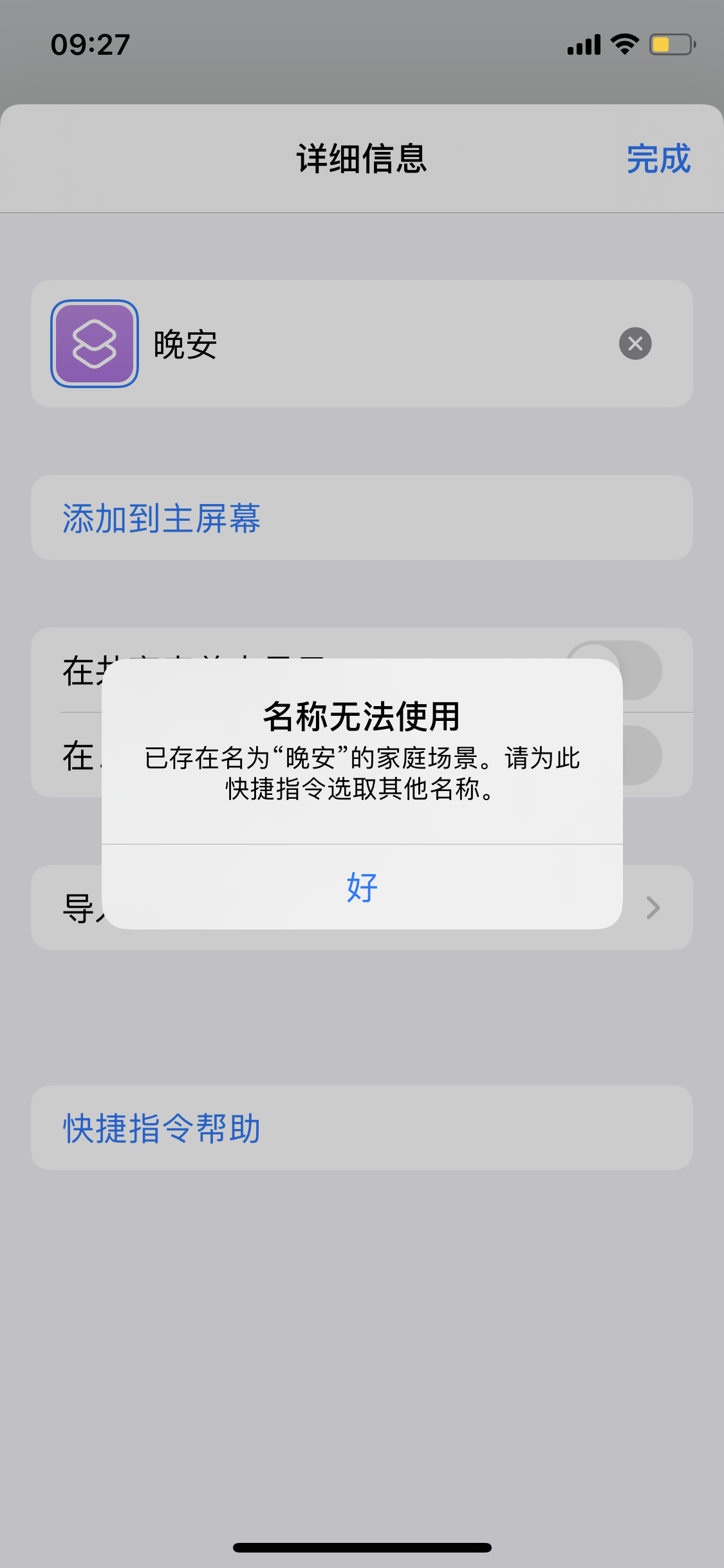Viewport: 724px width, 1568px height.
Task: Change the purple shortcut icon
Action: [x=95, y=344]
